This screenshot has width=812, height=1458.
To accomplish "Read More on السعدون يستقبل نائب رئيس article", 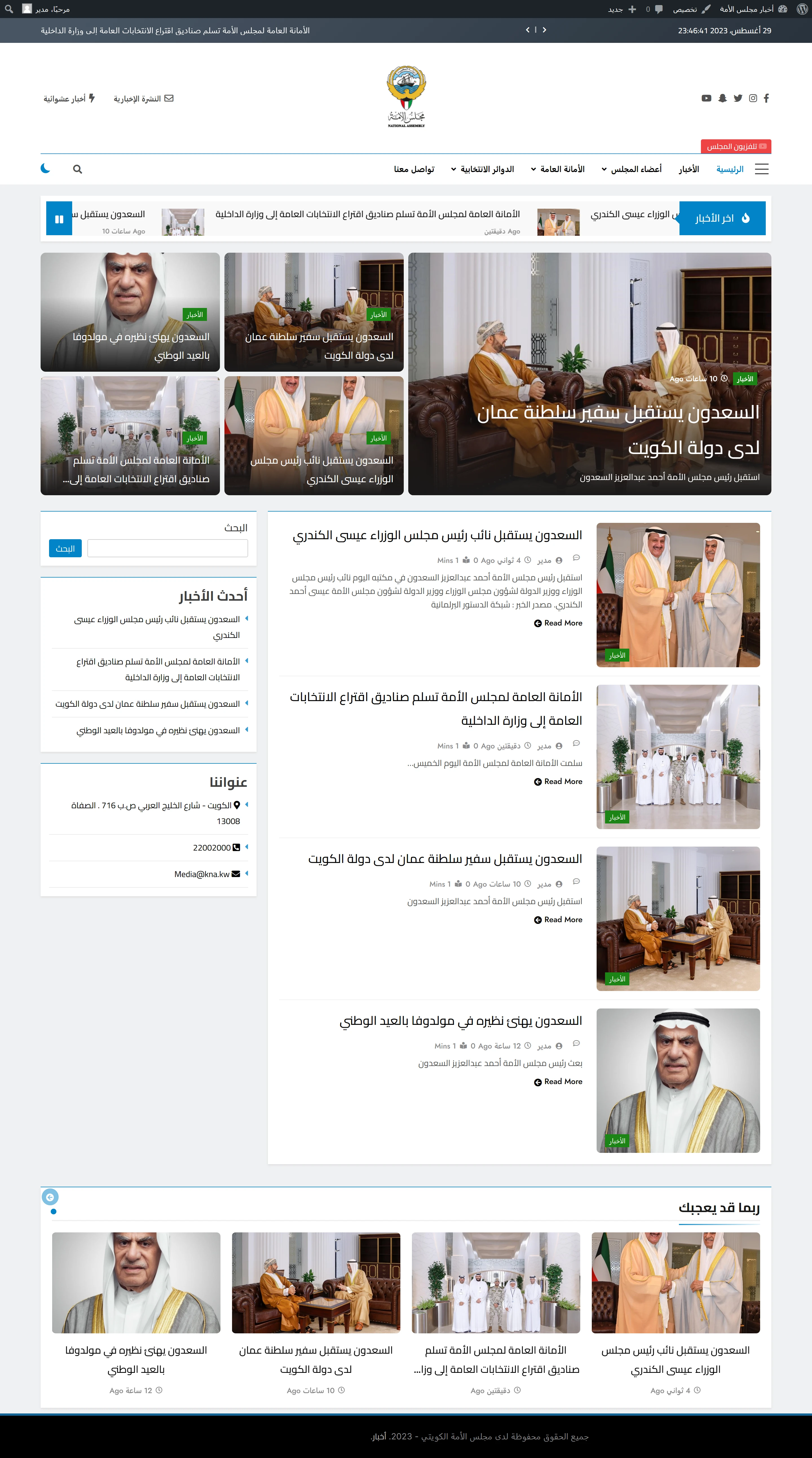I will (x=558, y=623).
